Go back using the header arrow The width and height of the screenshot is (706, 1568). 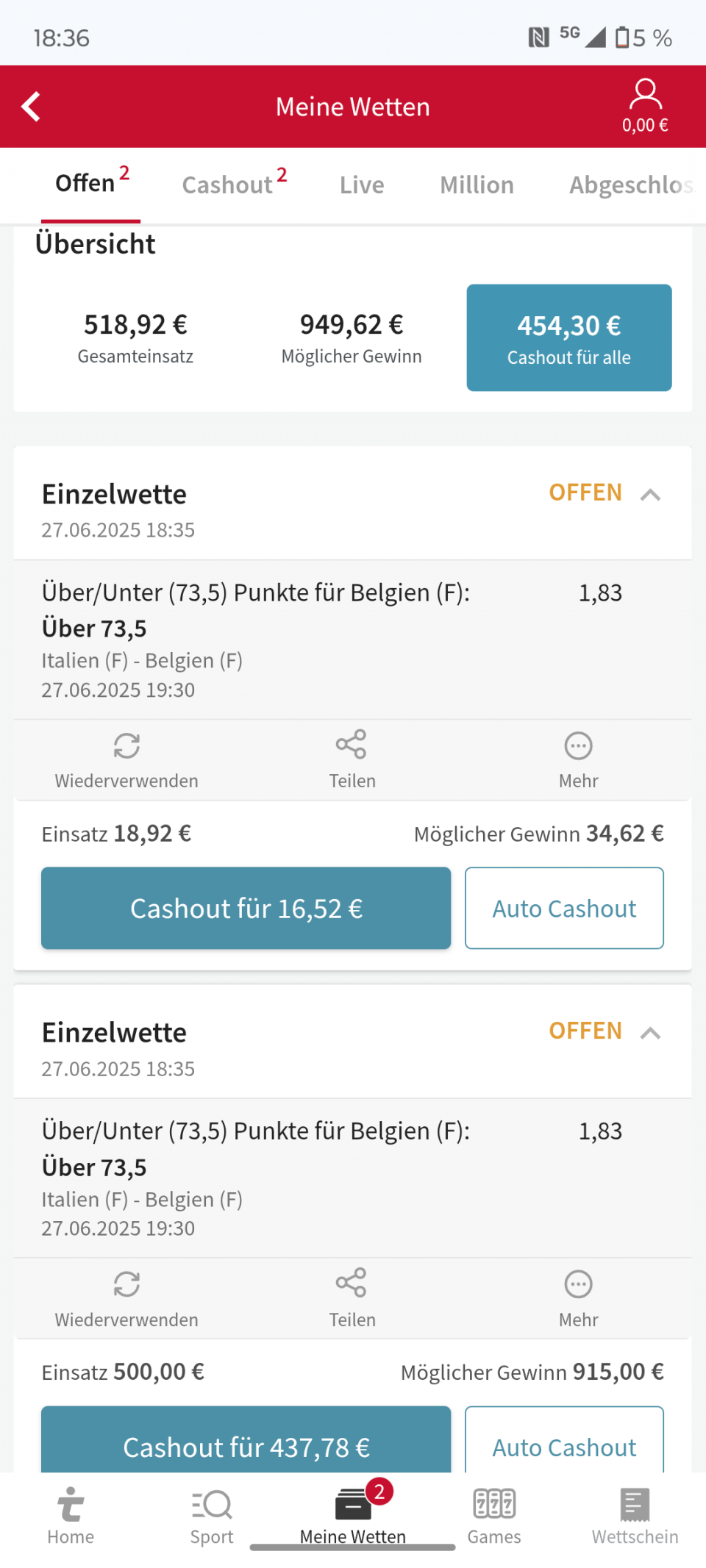pos(31,107)
